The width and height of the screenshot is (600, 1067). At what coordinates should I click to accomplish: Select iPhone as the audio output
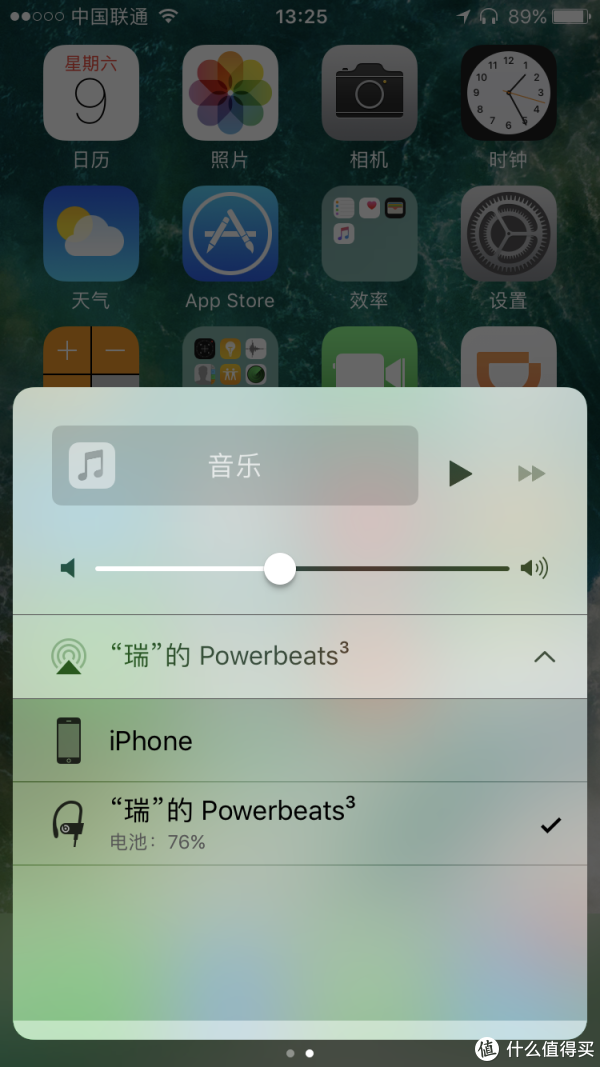tap(299, 740)
